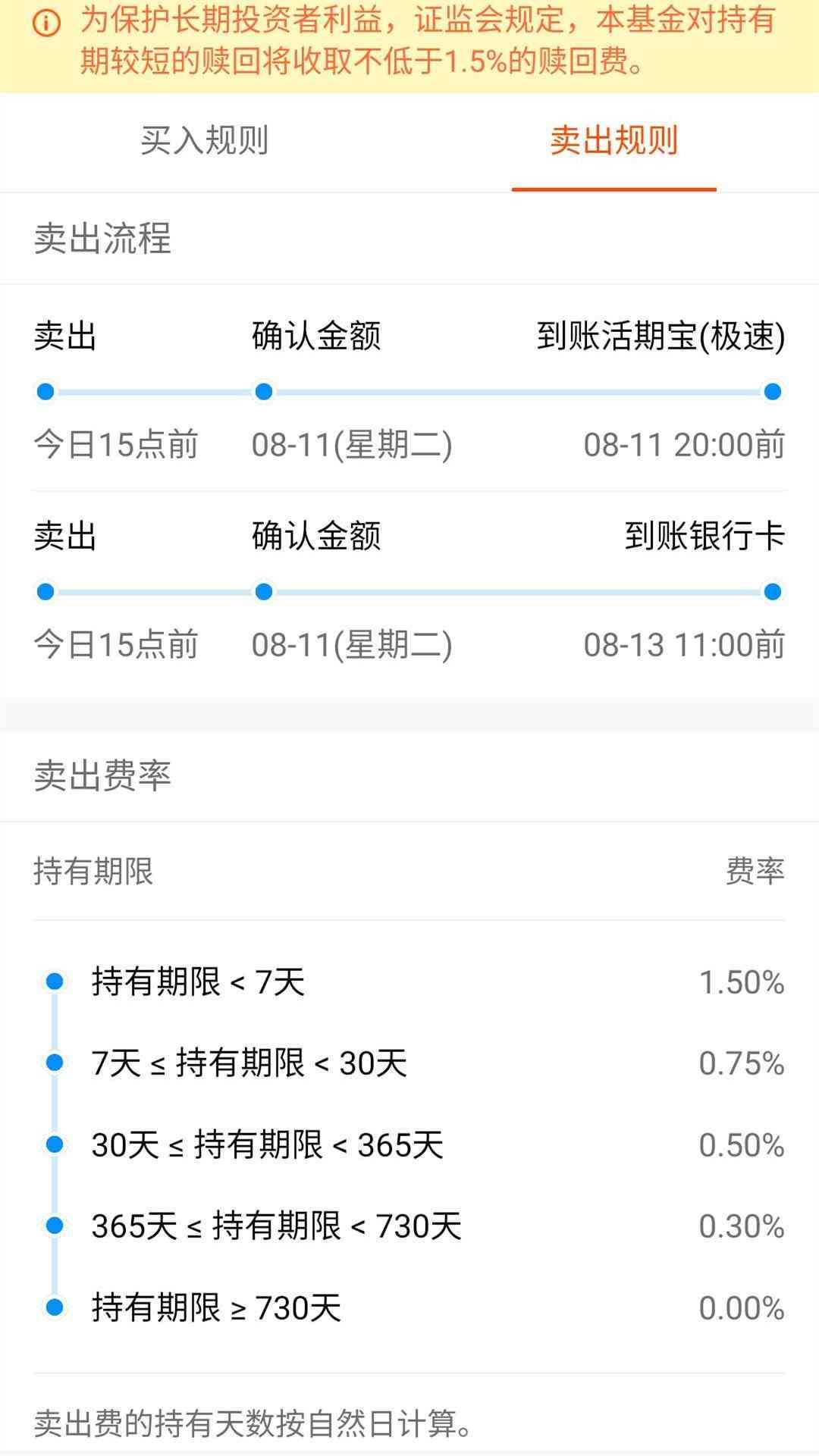Select the first blue dot under 卖出 step
The height and width of the screenshot is (1456, 819).
click(44, 391)
